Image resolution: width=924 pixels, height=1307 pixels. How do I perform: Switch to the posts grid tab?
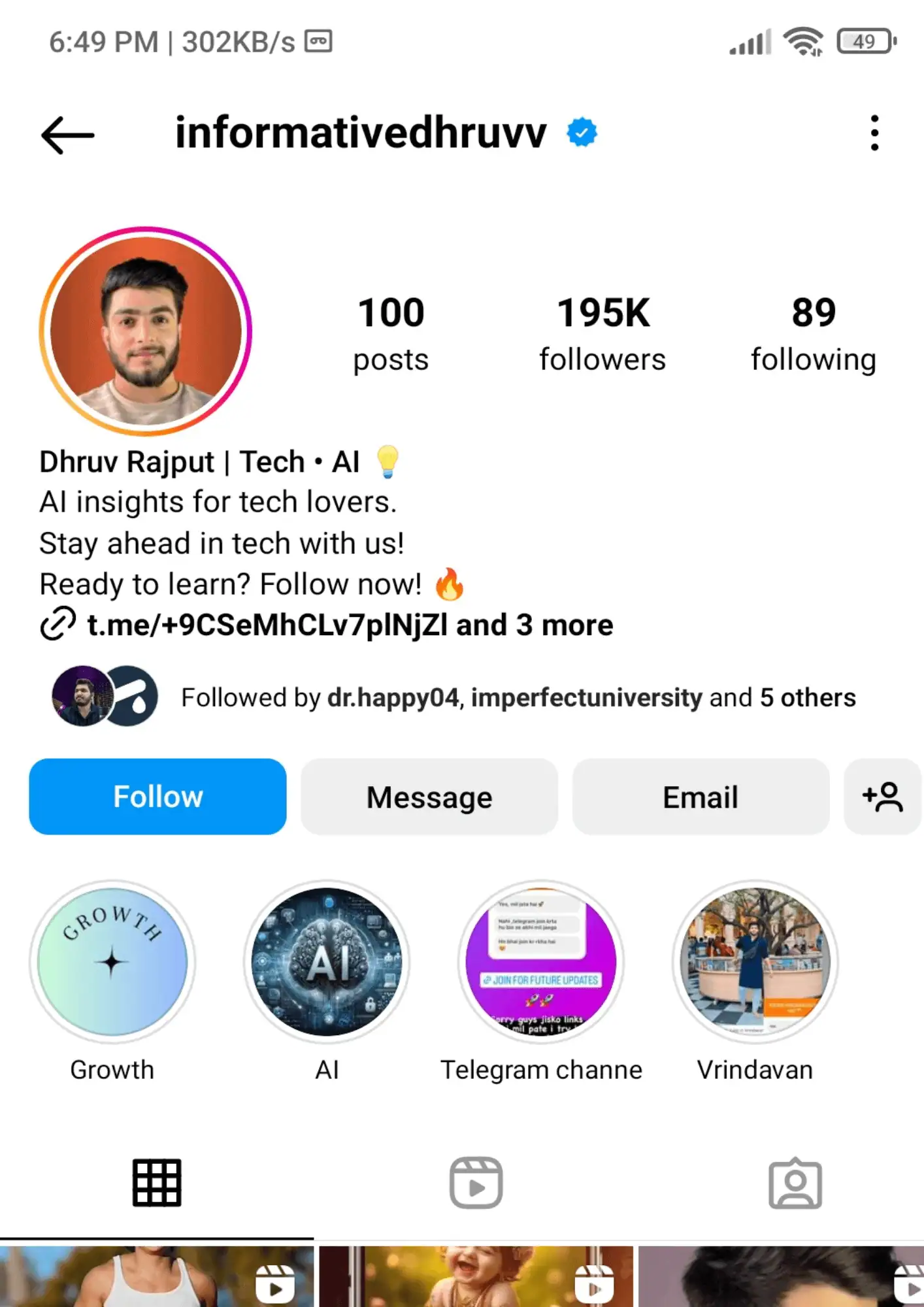(x=157, y=1183)
